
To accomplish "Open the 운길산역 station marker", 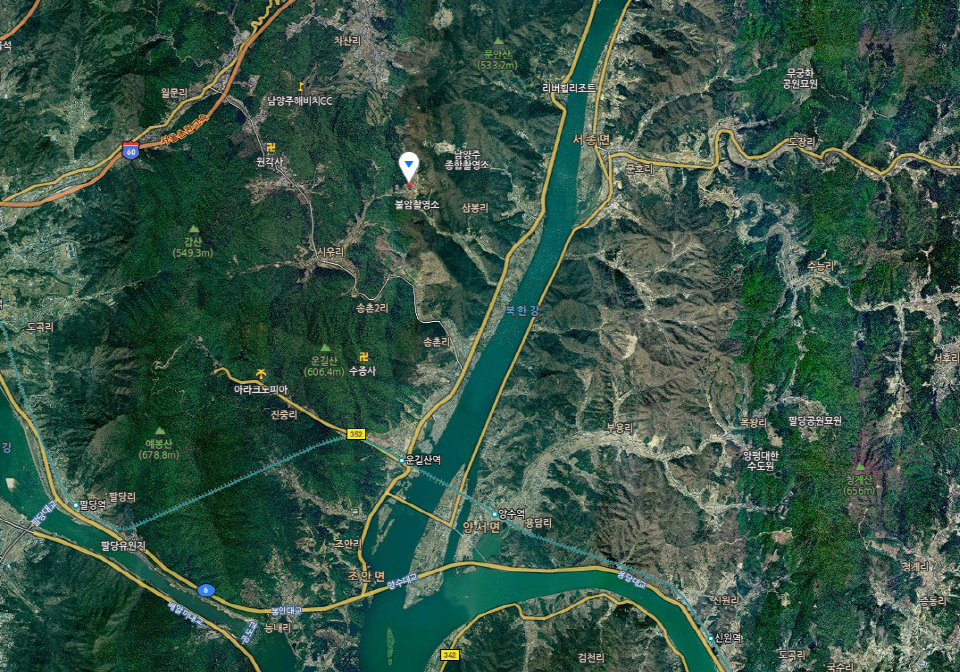I will pyautogui.click(x=403, y=460).
